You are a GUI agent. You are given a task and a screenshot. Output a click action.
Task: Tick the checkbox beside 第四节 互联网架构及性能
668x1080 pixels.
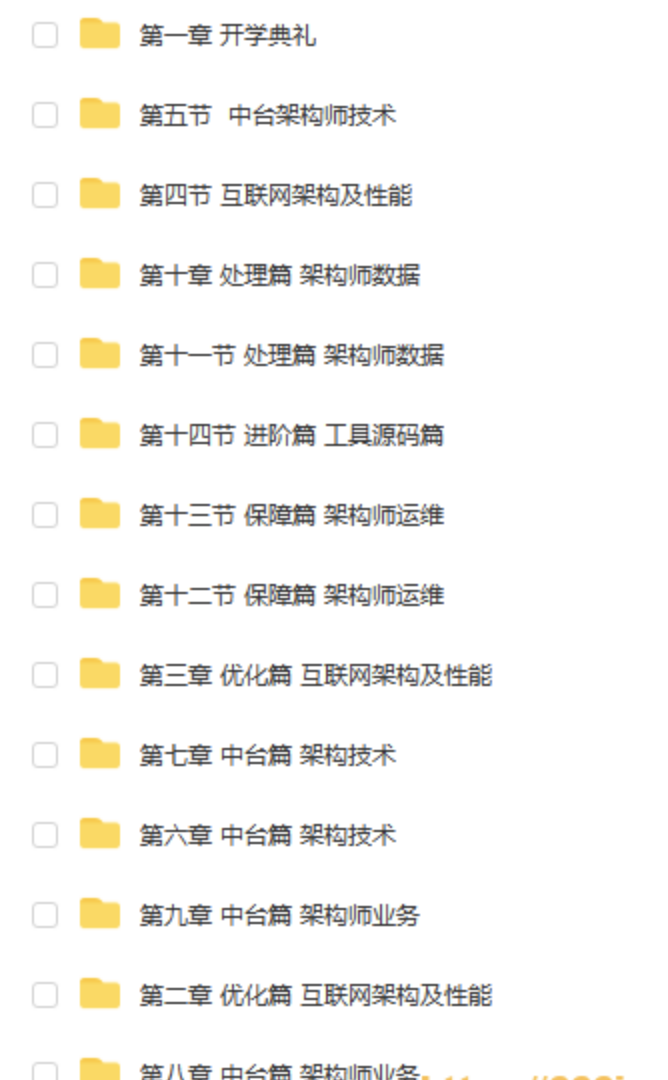pos(45,195)
